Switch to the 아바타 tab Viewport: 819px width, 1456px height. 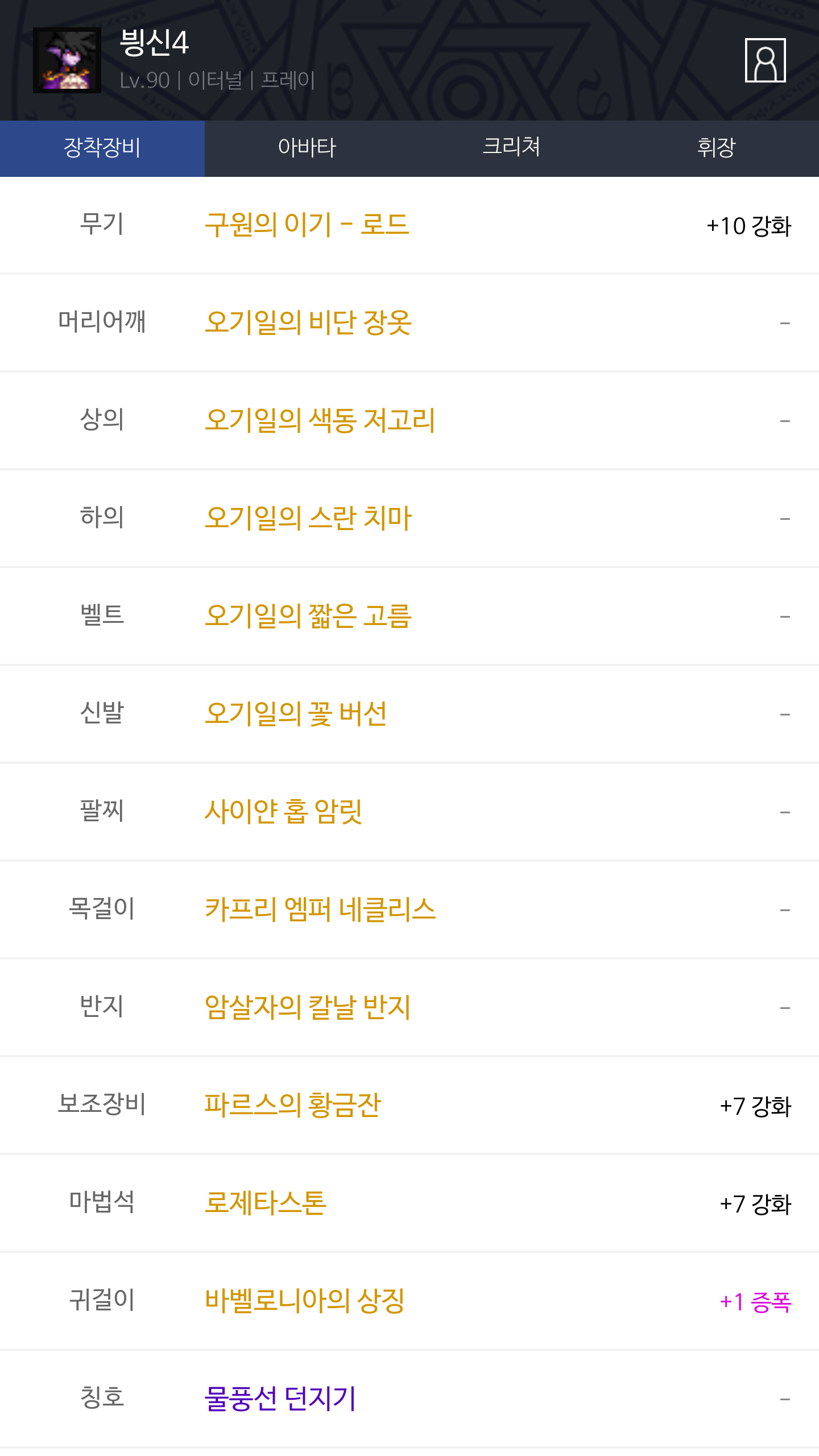coord(307,148)
